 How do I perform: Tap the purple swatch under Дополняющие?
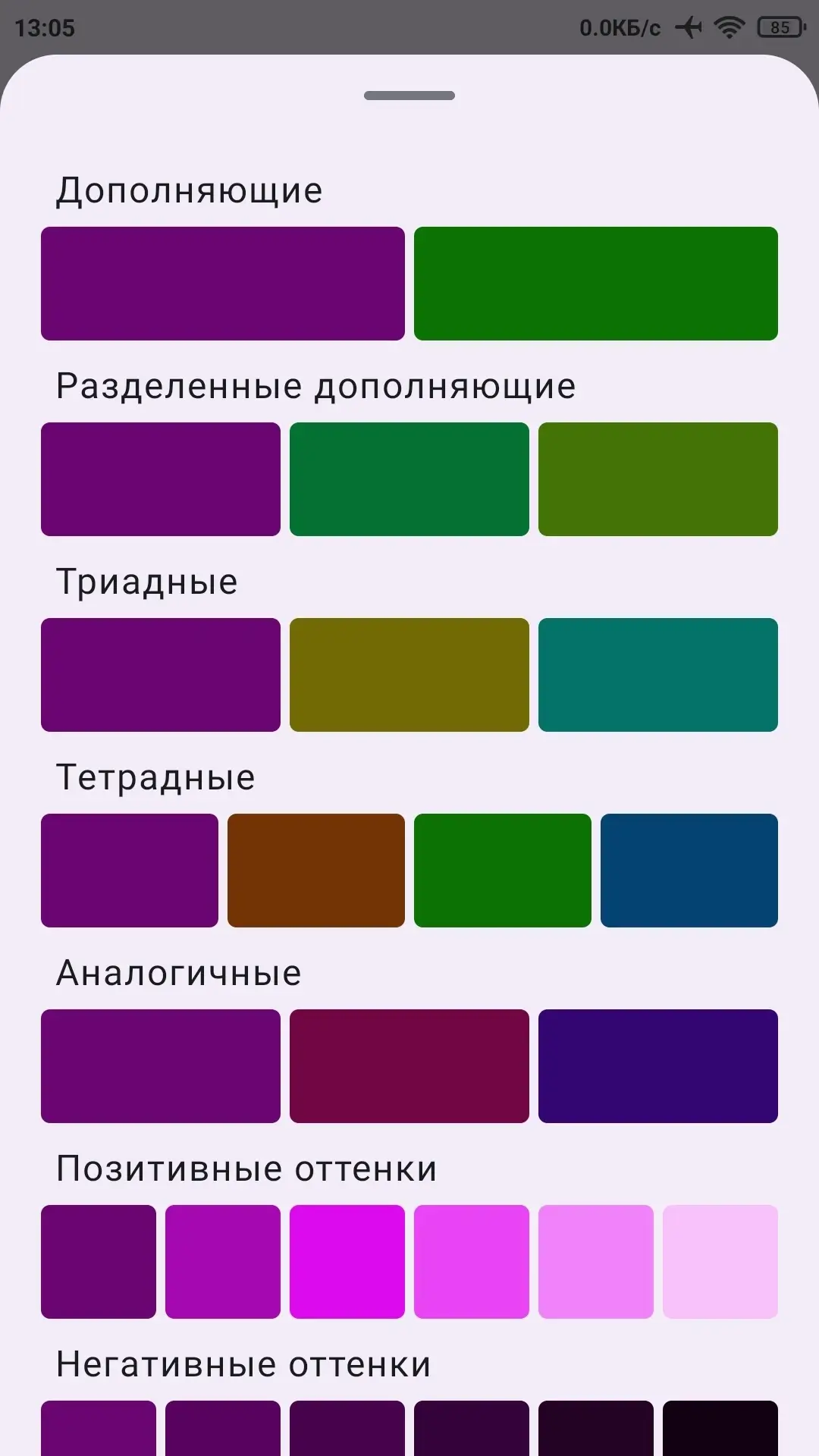223,284
